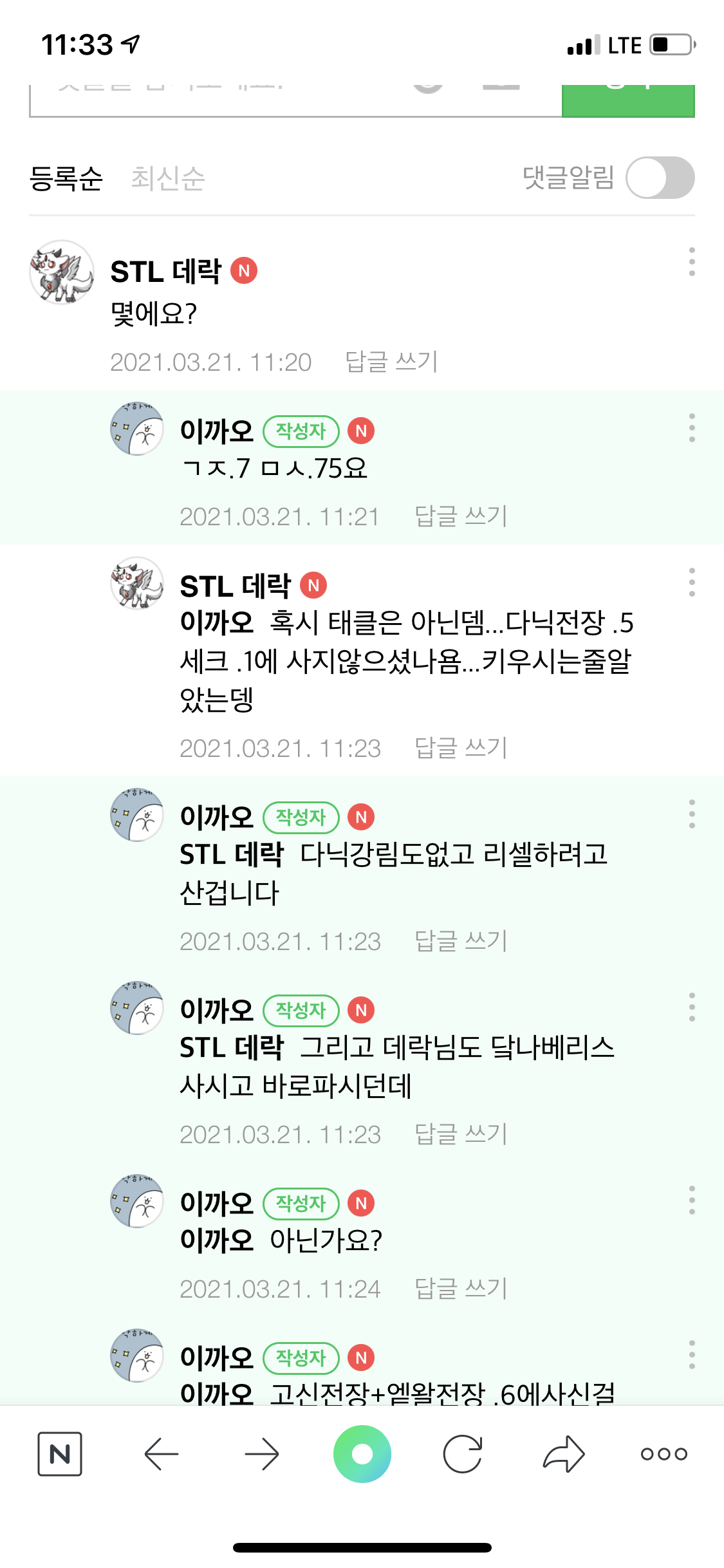The width and height of the screenshot is (724, 1568).
Task: Open options menu on the ㄱㅈ.7 ㅁㅅ.75요 comment
Action: [692, 428]
